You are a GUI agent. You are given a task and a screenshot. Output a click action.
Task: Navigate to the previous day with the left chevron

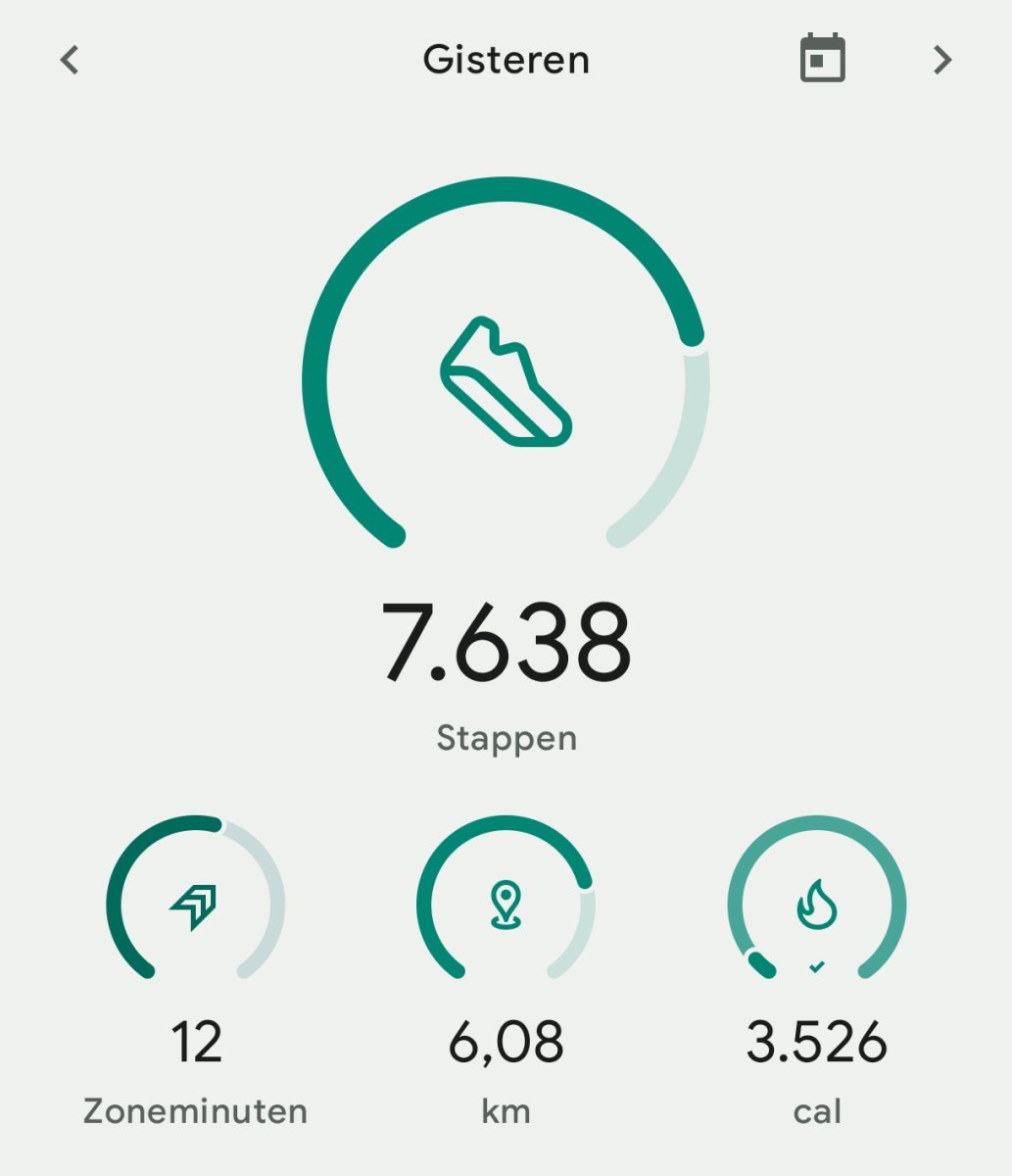[68, 59]
